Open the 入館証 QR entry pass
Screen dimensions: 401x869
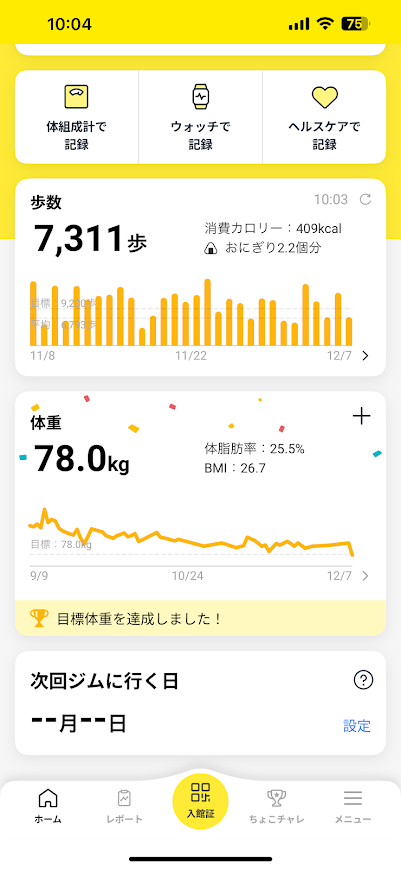[x=200, y=801]
